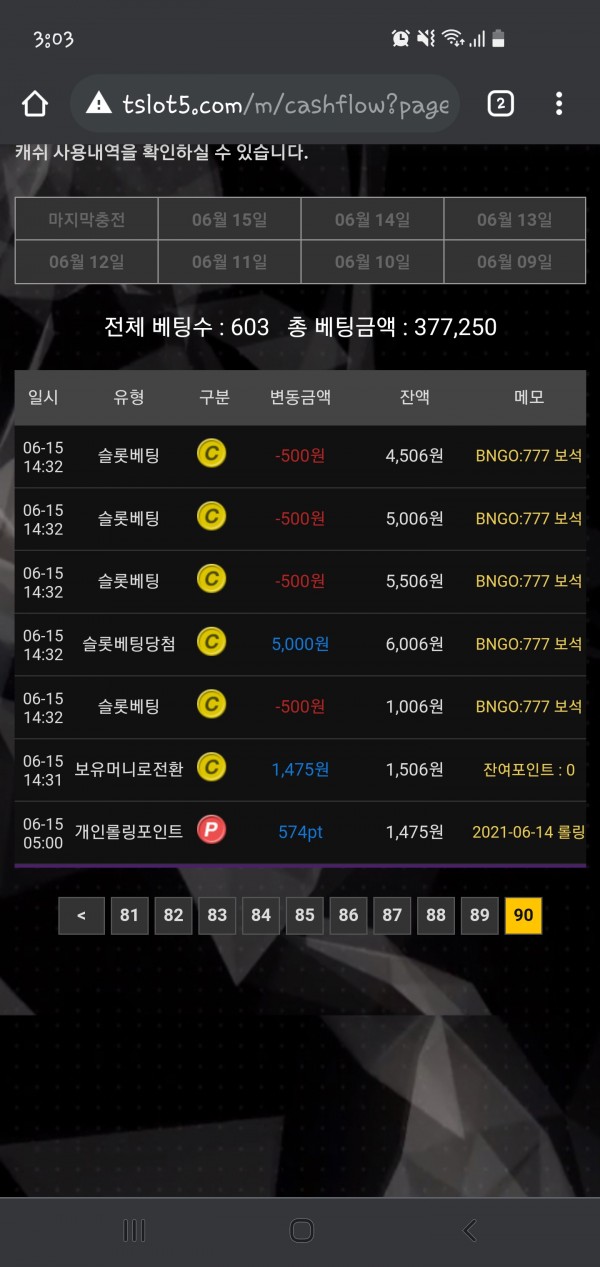Open the recent apps overview

point(133,1231)
